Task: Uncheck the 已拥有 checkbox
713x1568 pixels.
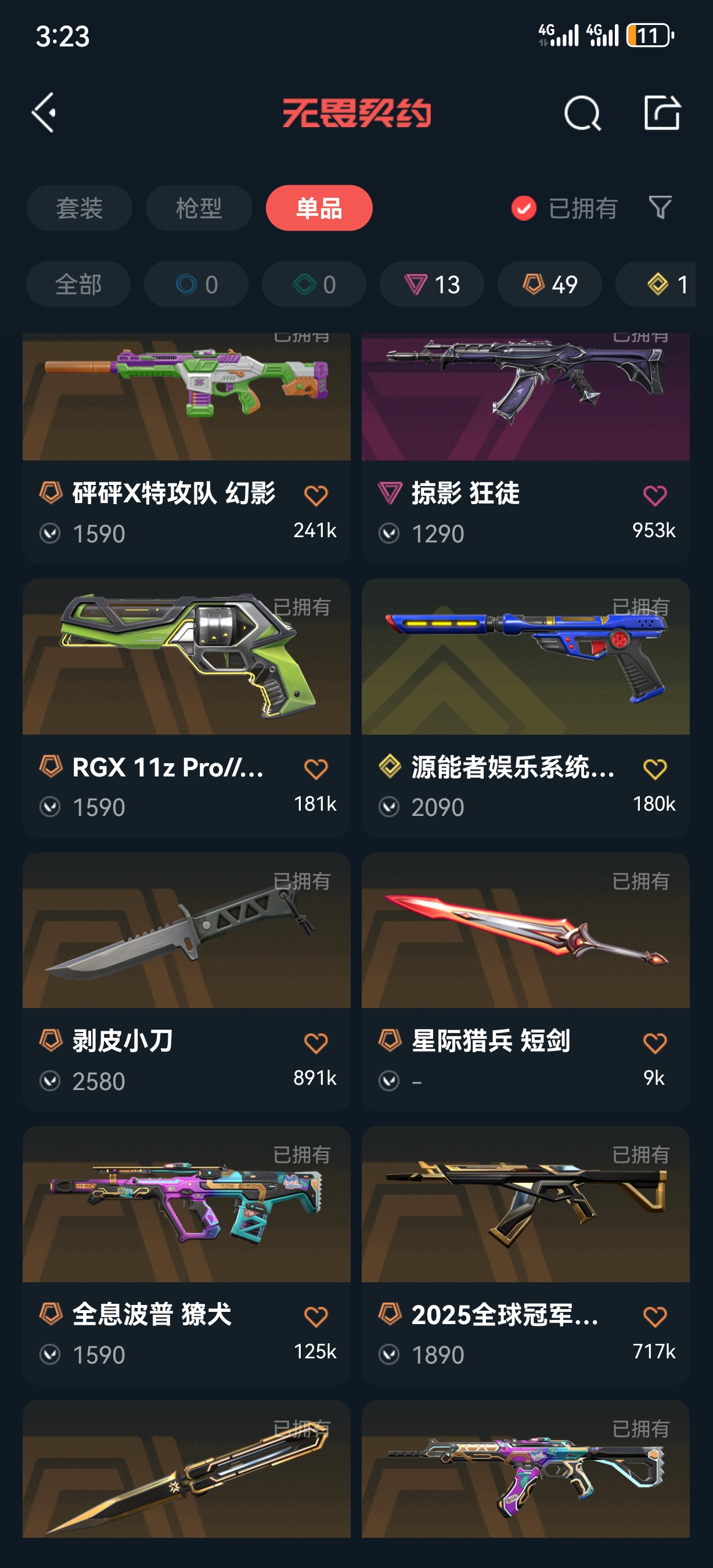Action: point(524,208)
